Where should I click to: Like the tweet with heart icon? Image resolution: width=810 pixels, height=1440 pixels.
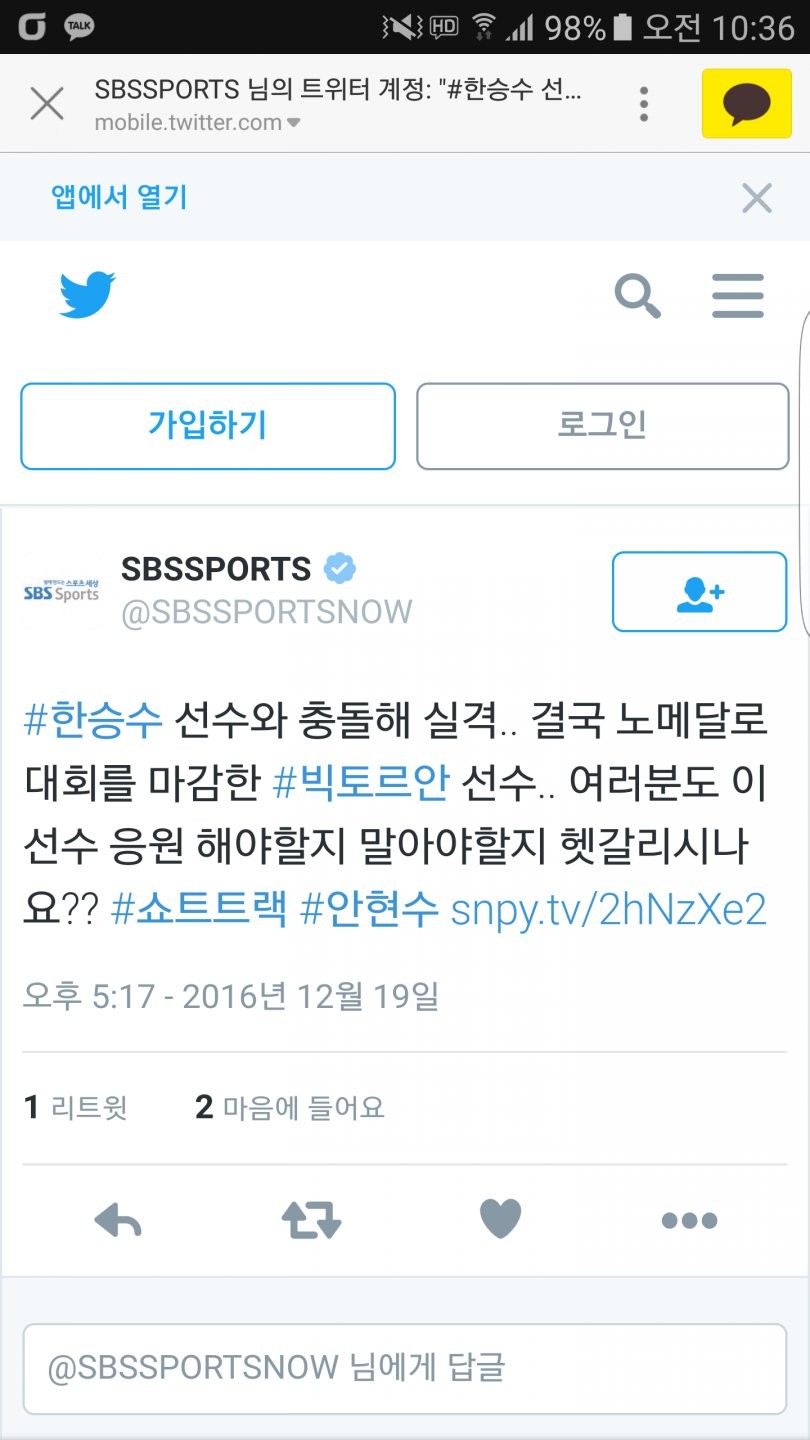tap(500, 1220)
